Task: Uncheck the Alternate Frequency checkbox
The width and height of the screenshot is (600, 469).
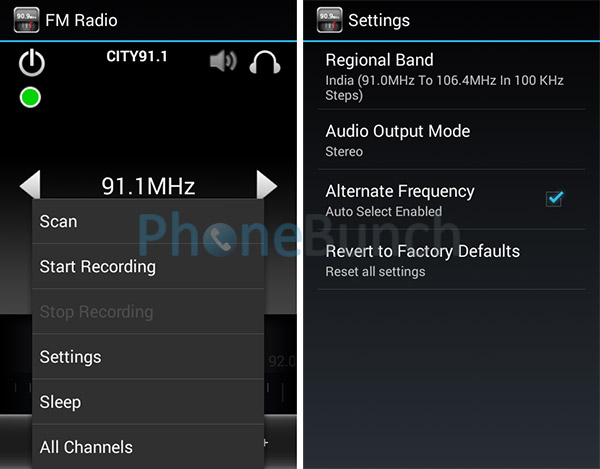Action: pos(554,199)
